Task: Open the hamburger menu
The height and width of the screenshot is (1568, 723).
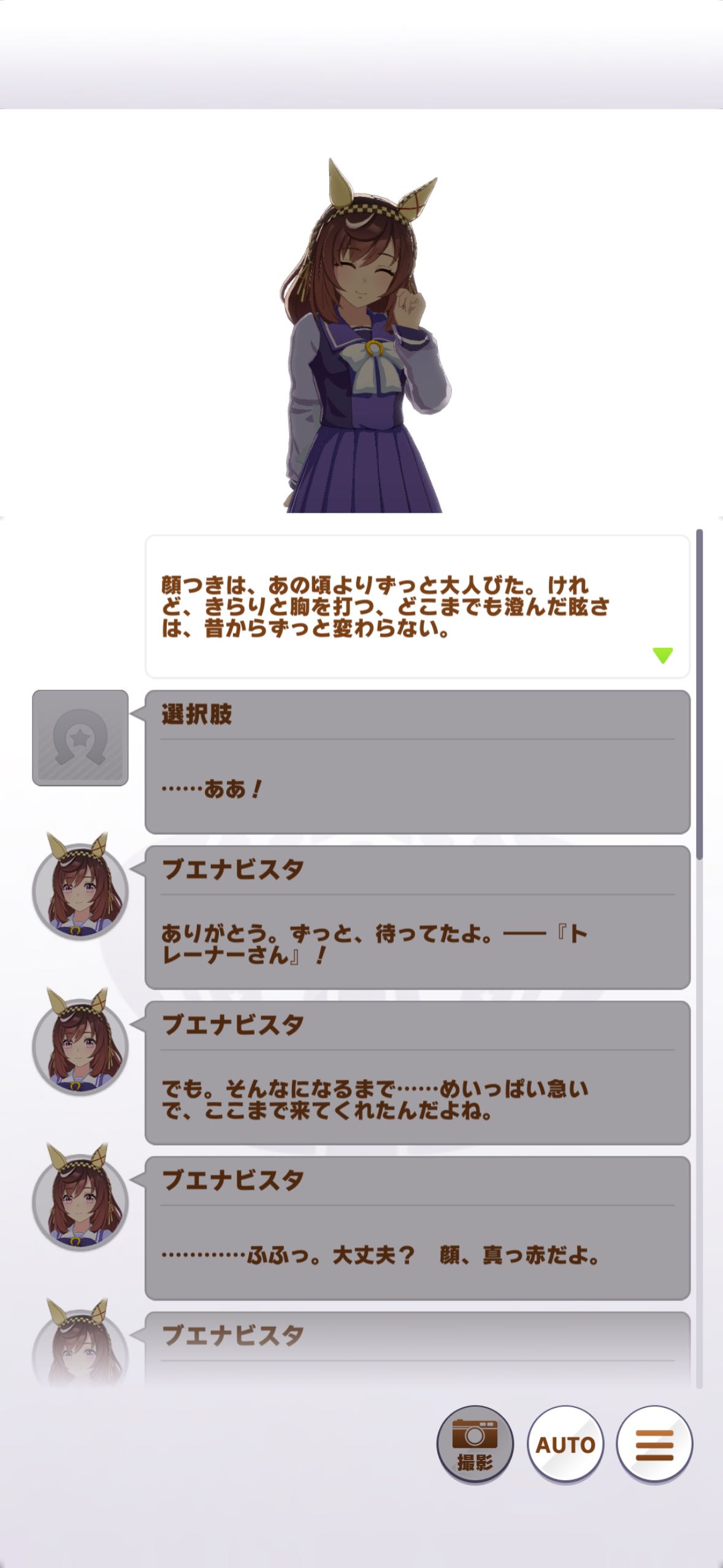Action: [x=654, y=1443]
